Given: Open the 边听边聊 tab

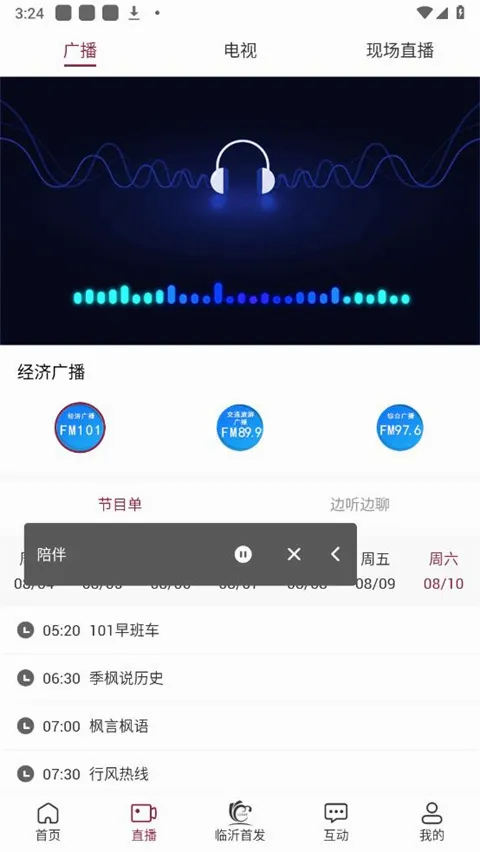Looking at the screenshot, I should (x=360, y=504).
